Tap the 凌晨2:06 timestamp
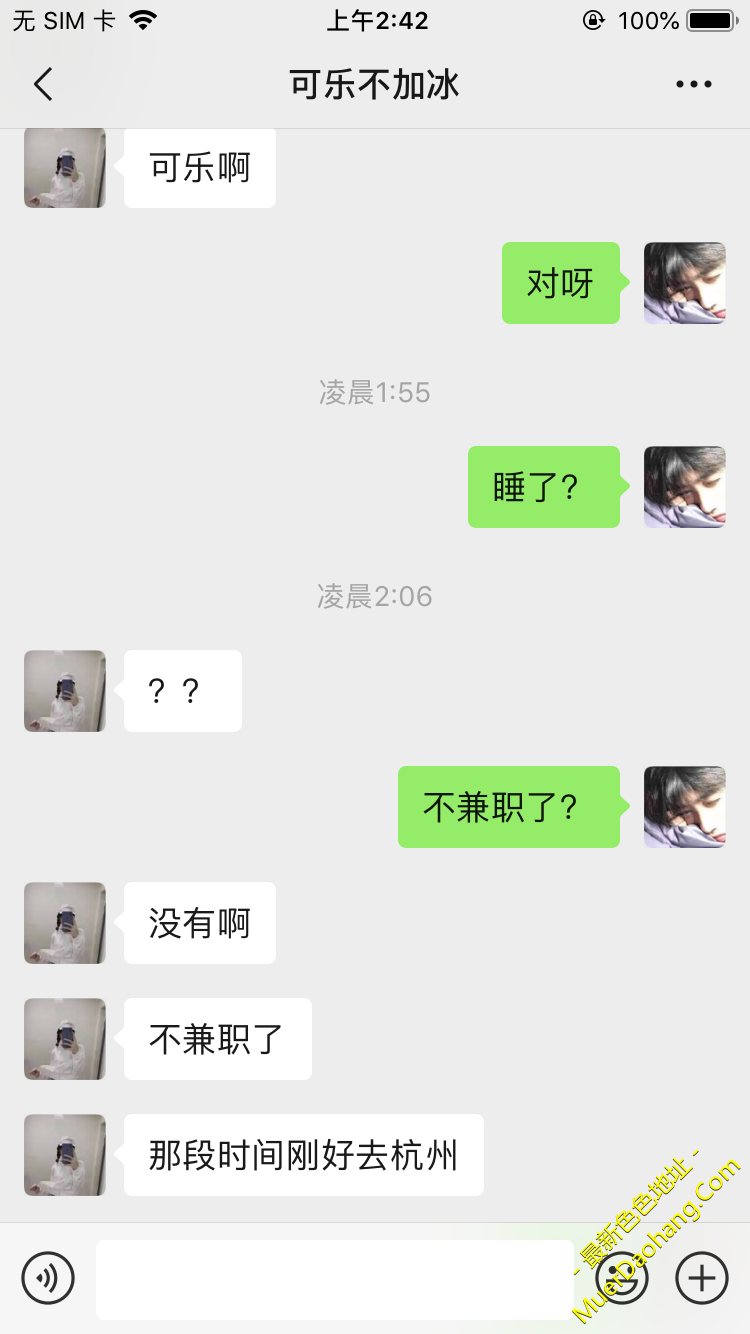The width and height of the screenshot is (750, 1334). click(x=374, y=597)
